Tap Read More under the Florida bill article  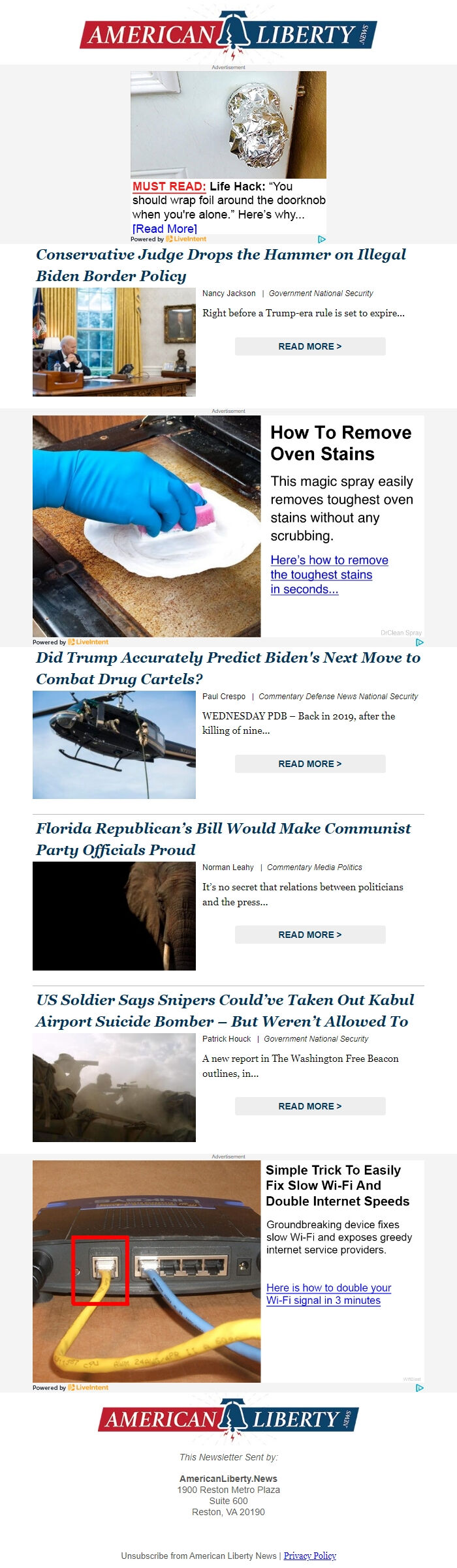click(x=309, y=935)
